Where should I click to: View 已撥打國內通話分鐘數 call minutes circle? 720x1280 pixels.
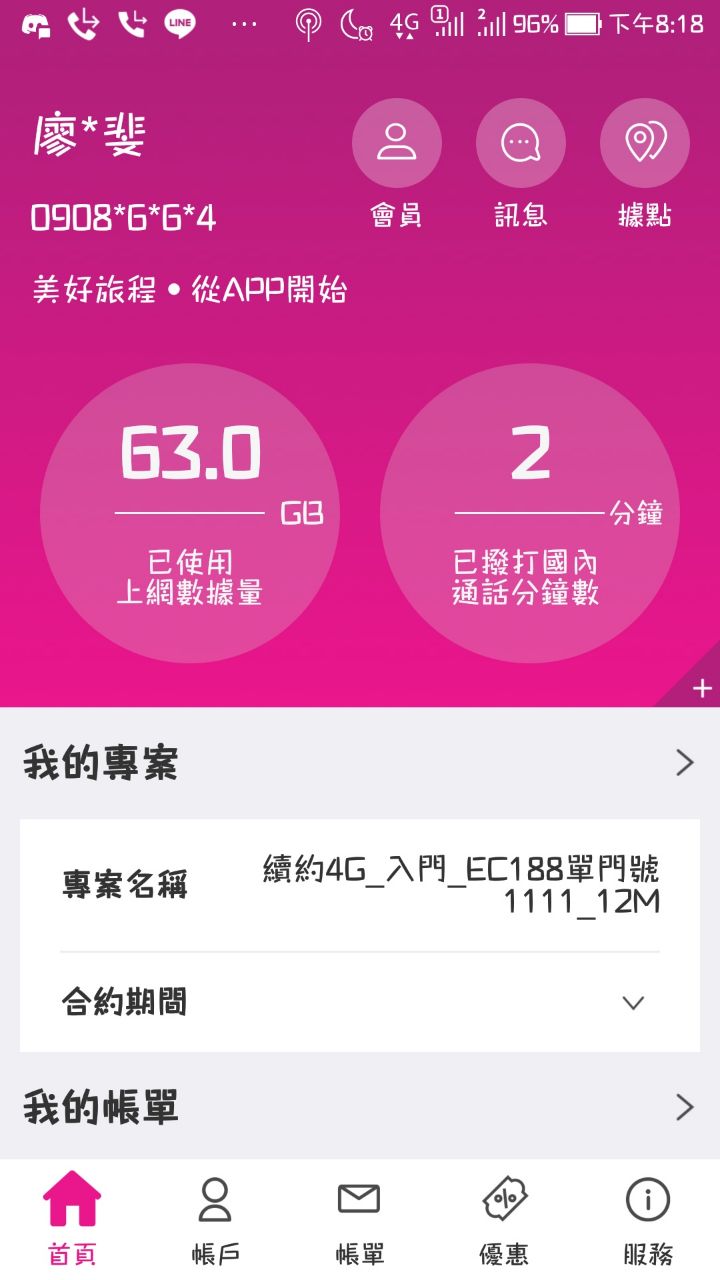coord(530,513)
